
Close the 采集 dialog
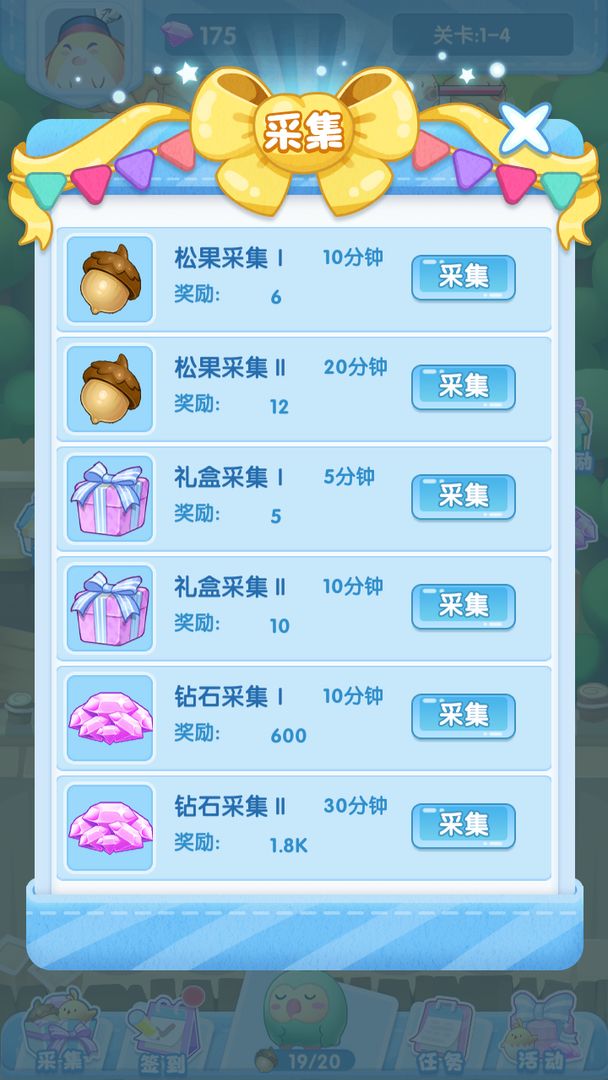pos(525,127)
